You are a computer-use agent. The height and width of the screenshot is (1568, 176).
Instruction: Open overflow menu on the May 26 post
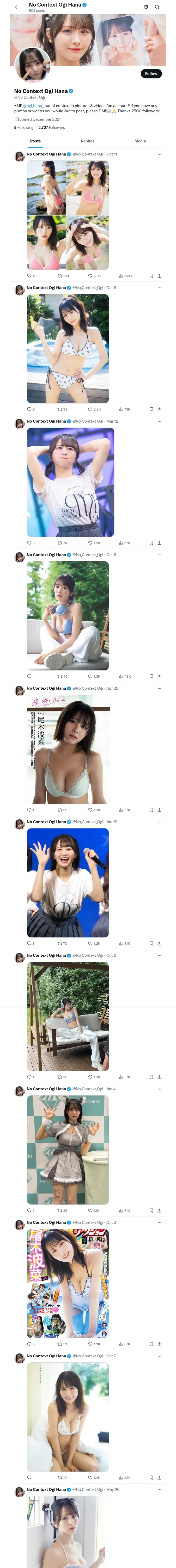pyautogui.click(x=159, y=1490)
